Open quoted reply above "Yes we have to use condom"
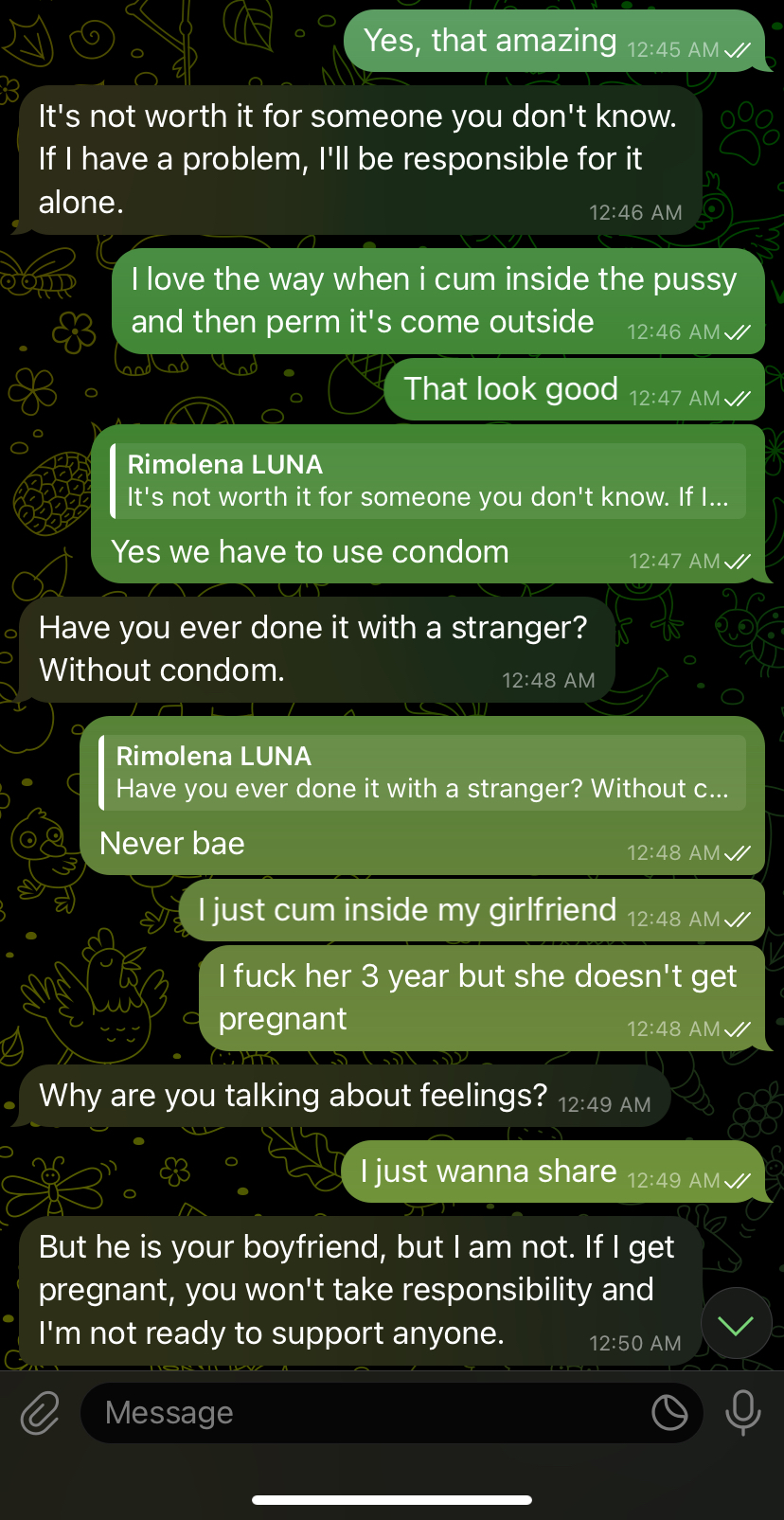The width and height of the screenshot is (784, 1520). click(426, 481)
